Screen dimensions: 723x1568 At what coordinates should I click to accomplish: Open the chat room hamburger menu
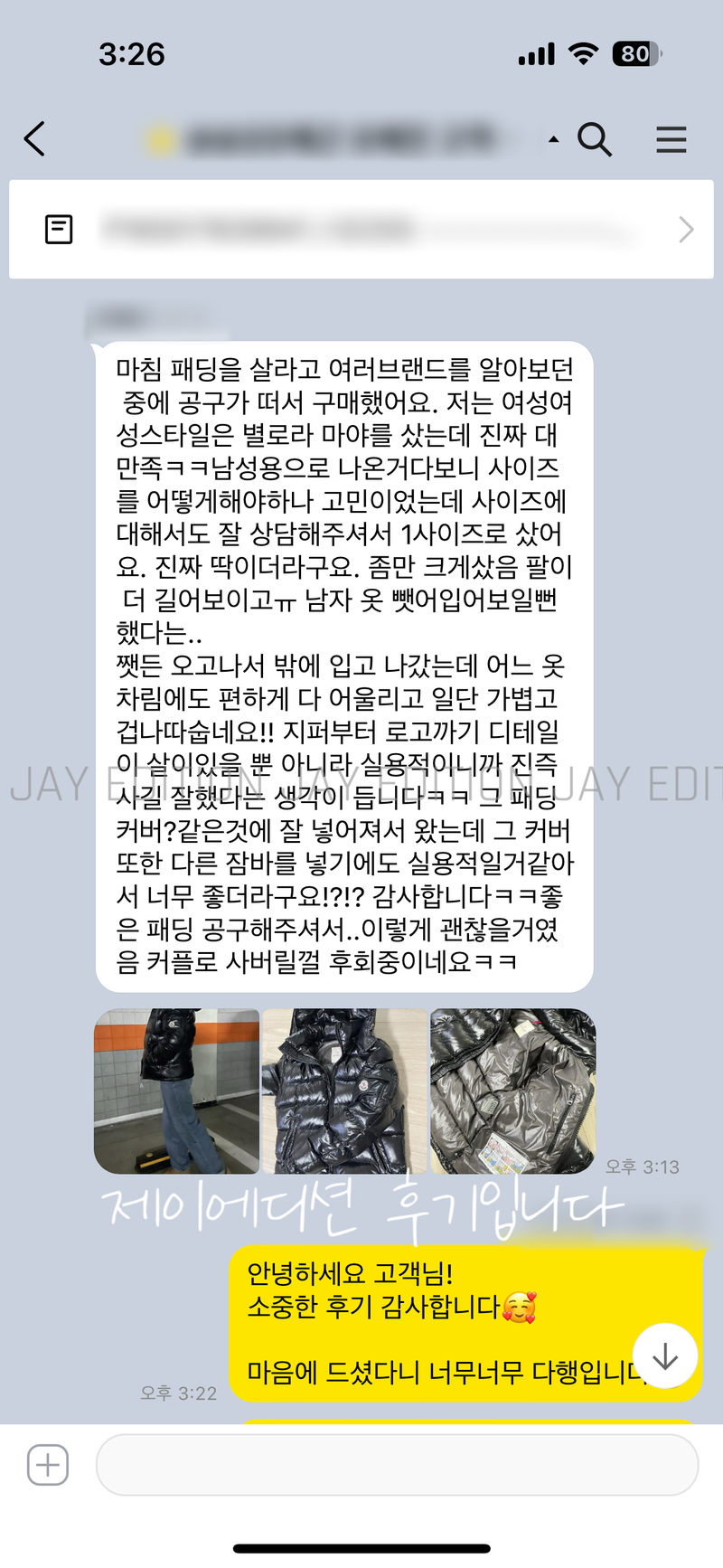[x=671, y=139]
